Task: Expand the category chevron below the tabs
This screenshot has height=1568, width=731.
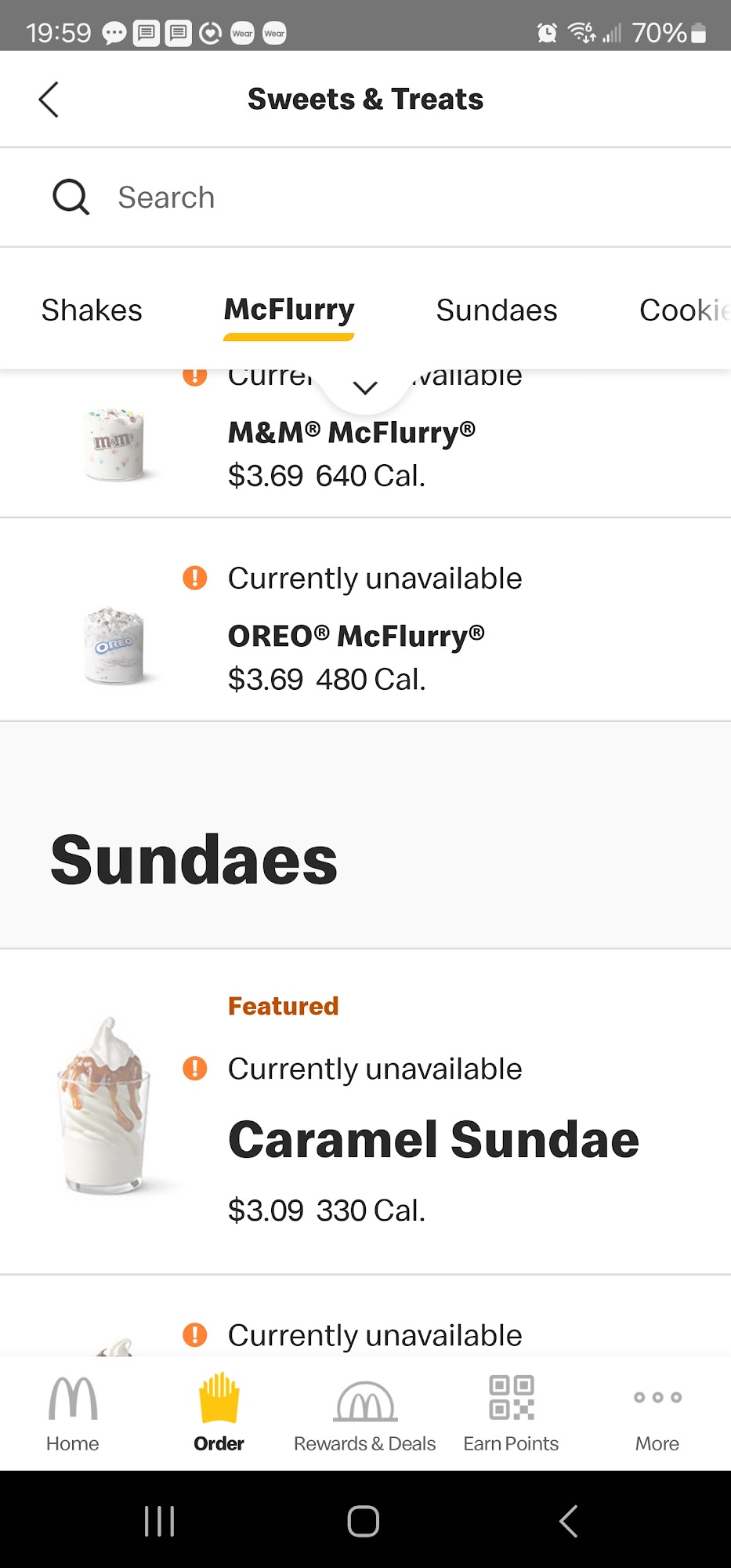Action: [365, 388]
